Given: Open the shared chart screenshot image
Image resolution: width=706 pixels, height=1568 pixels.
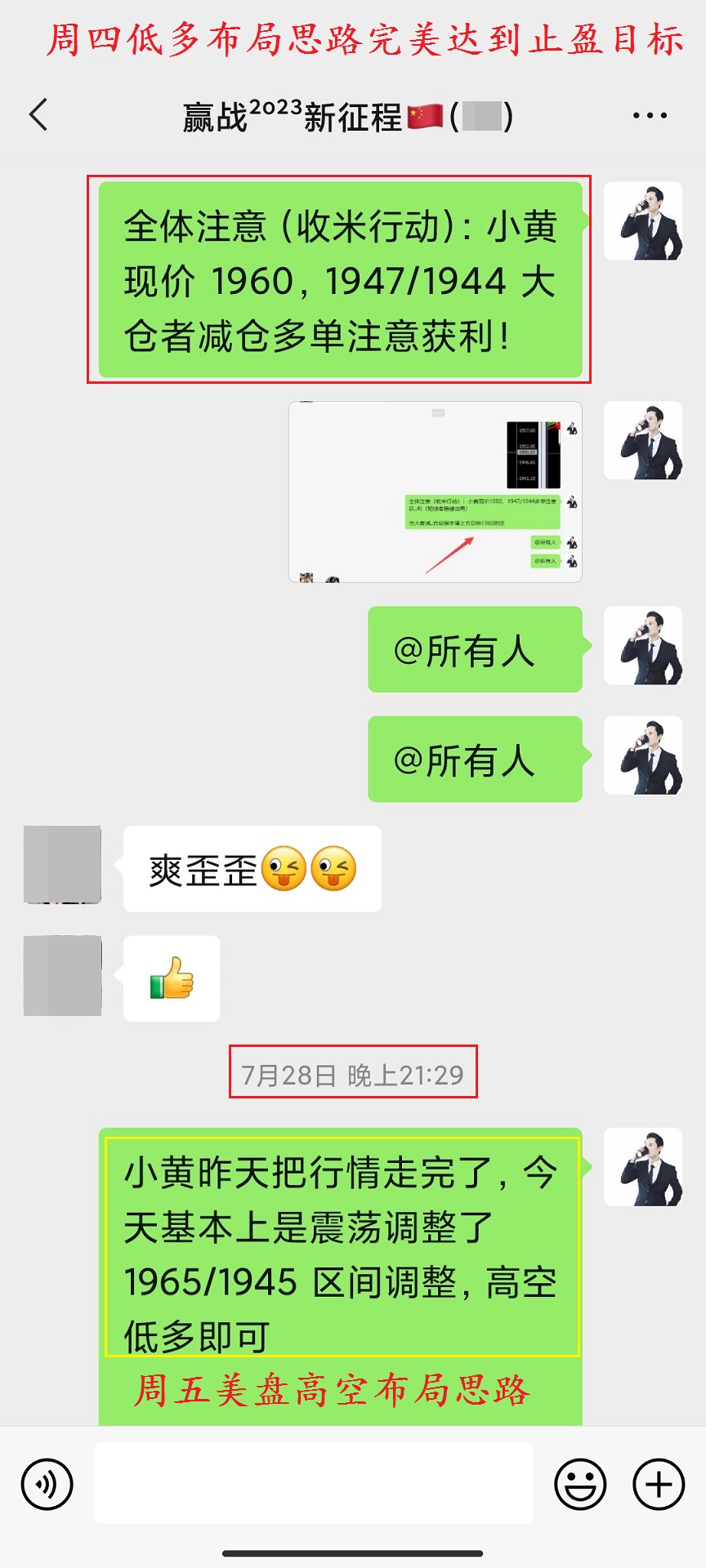Looking at the screenshot, I should tap(435, 492).
